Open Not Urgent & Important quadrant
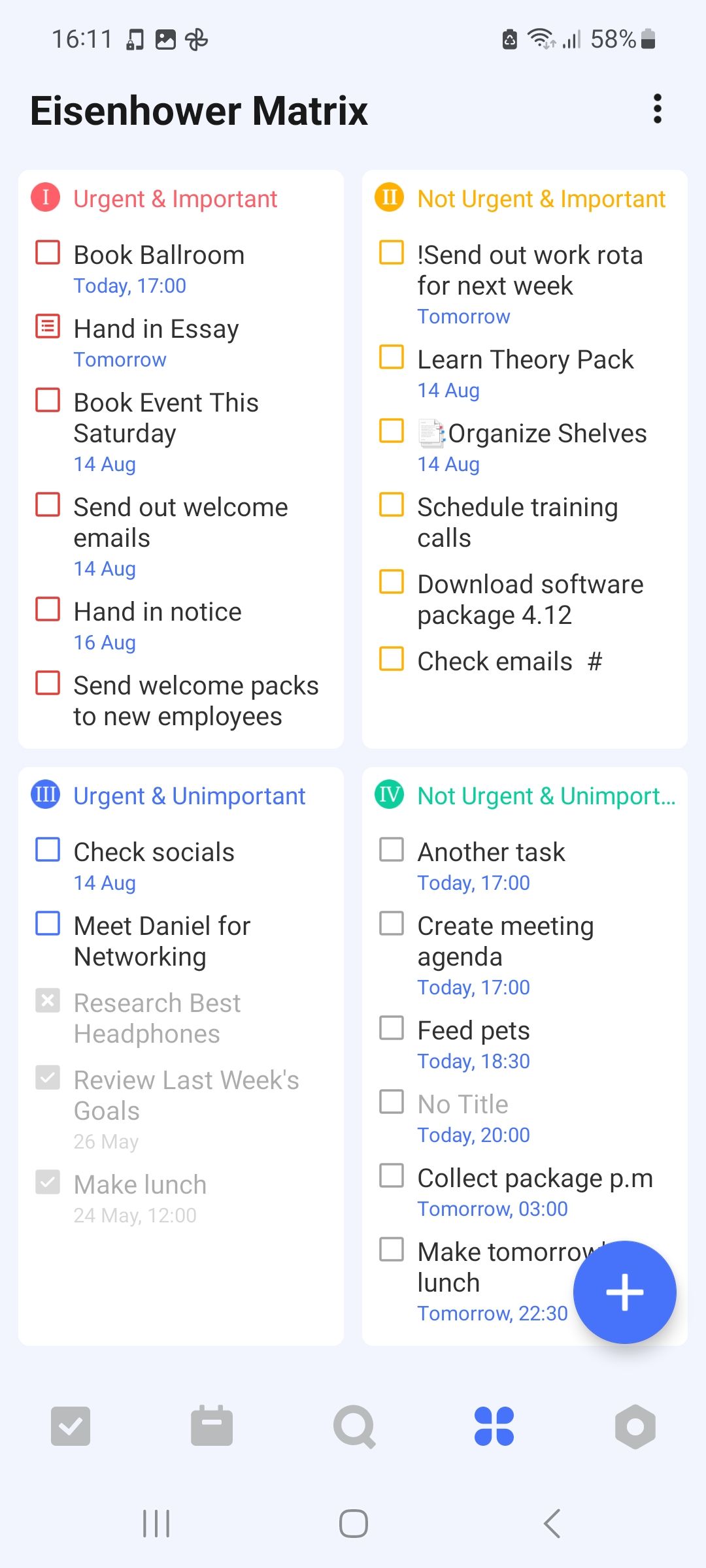The height and width of the screenshot is (1568, 706). [x=541, y=199]
